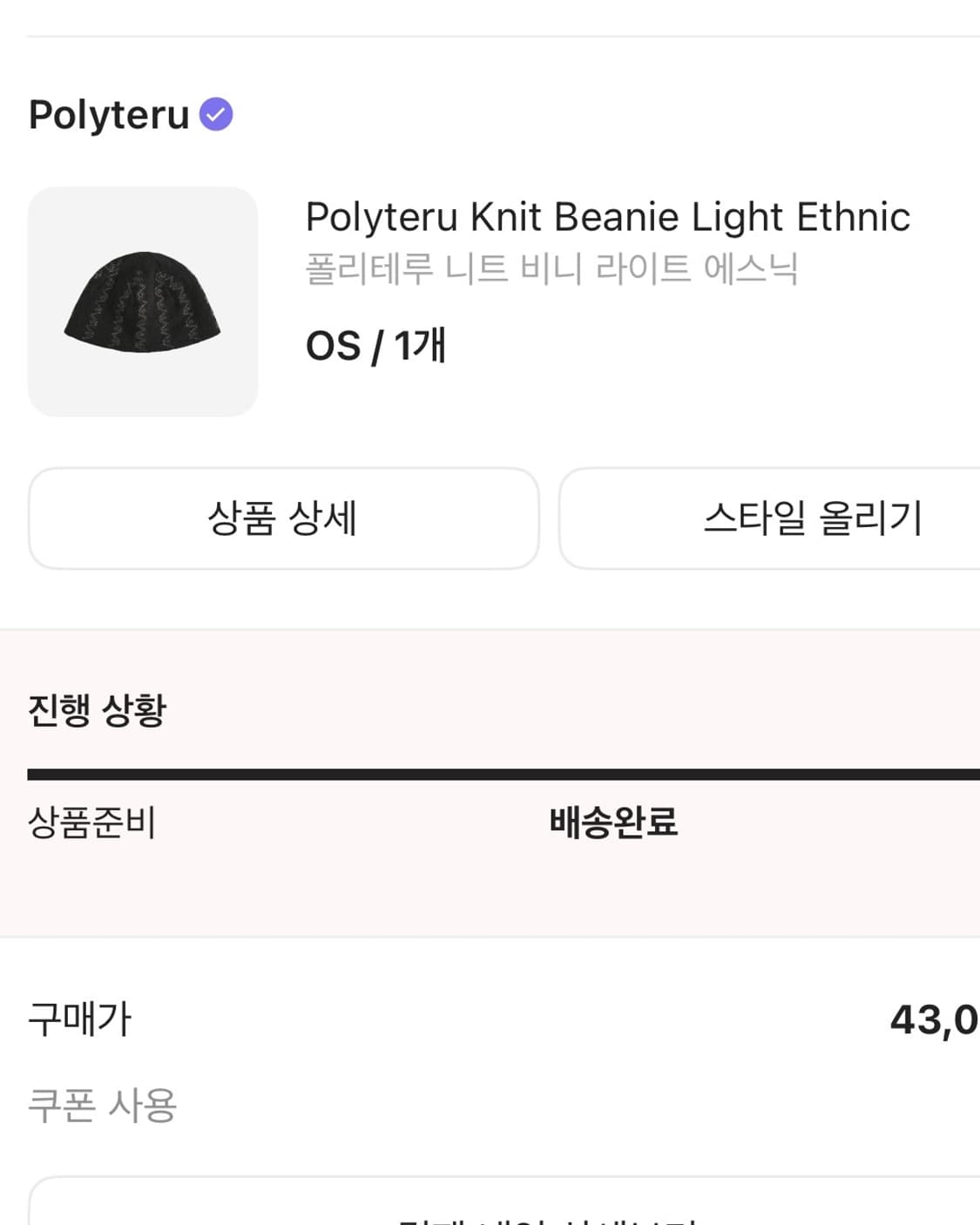Open the 상품 상세 (product detail) button
The width and height of the screenshot is (980, 1225).
tap(285, 519)
